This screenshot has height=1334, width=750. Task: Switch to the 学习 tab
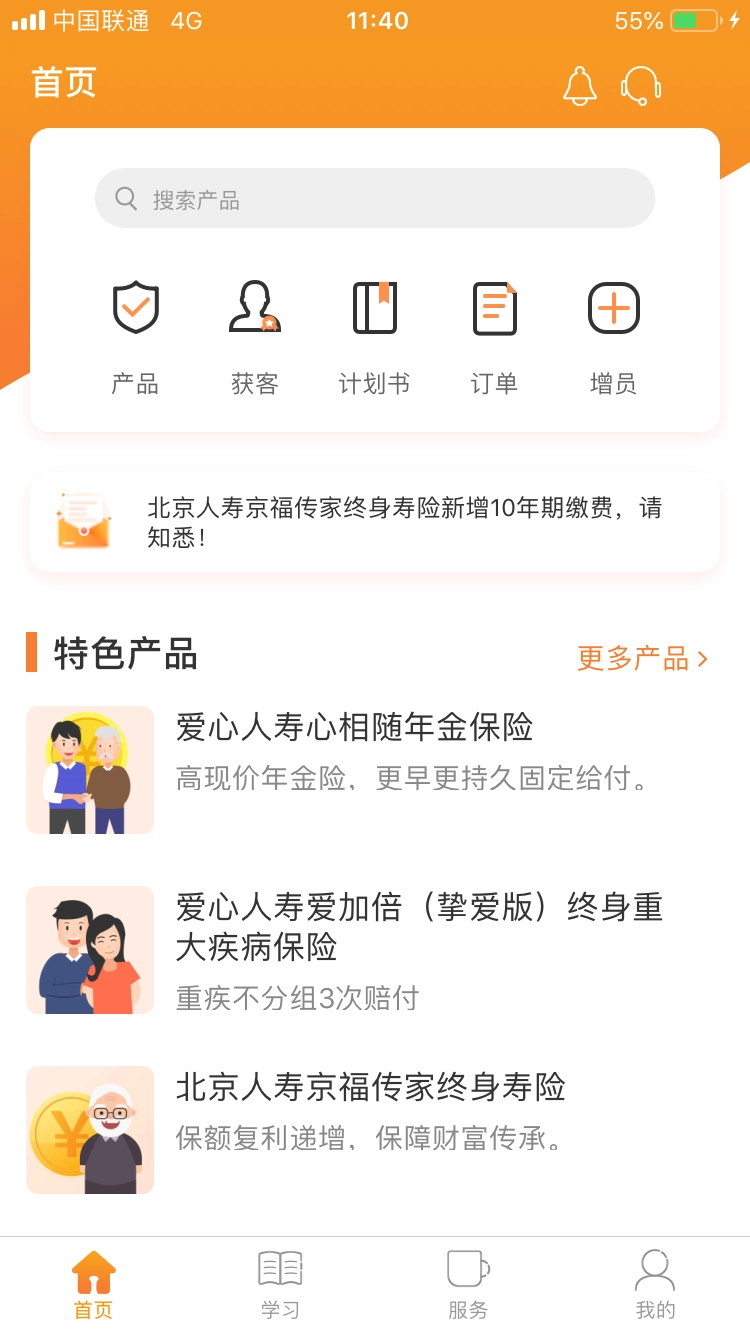[280, 1283]
